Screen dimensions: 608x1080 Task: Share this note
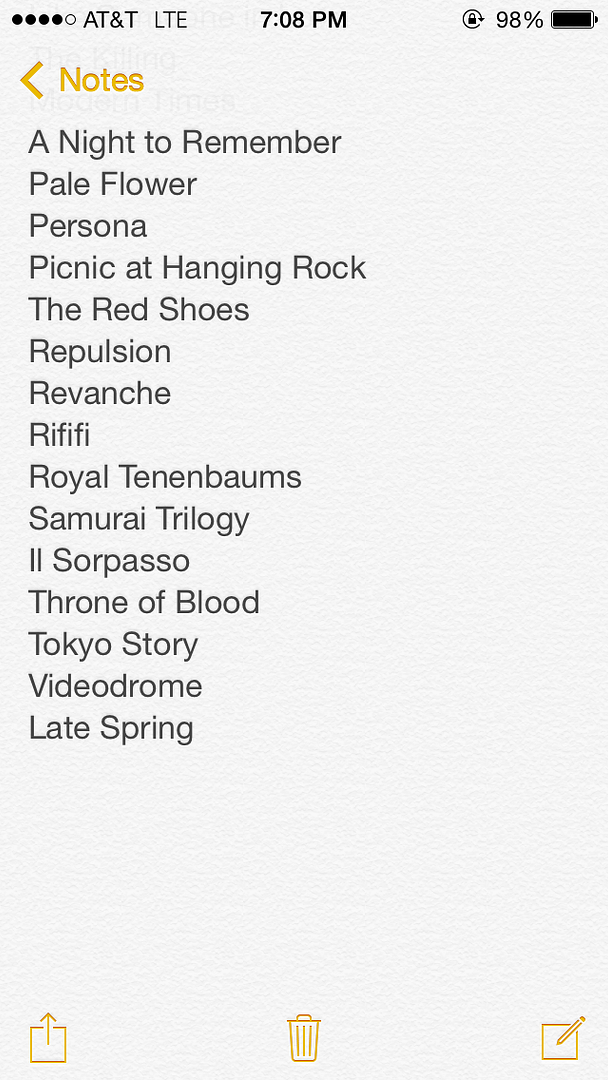point(48,1037)
